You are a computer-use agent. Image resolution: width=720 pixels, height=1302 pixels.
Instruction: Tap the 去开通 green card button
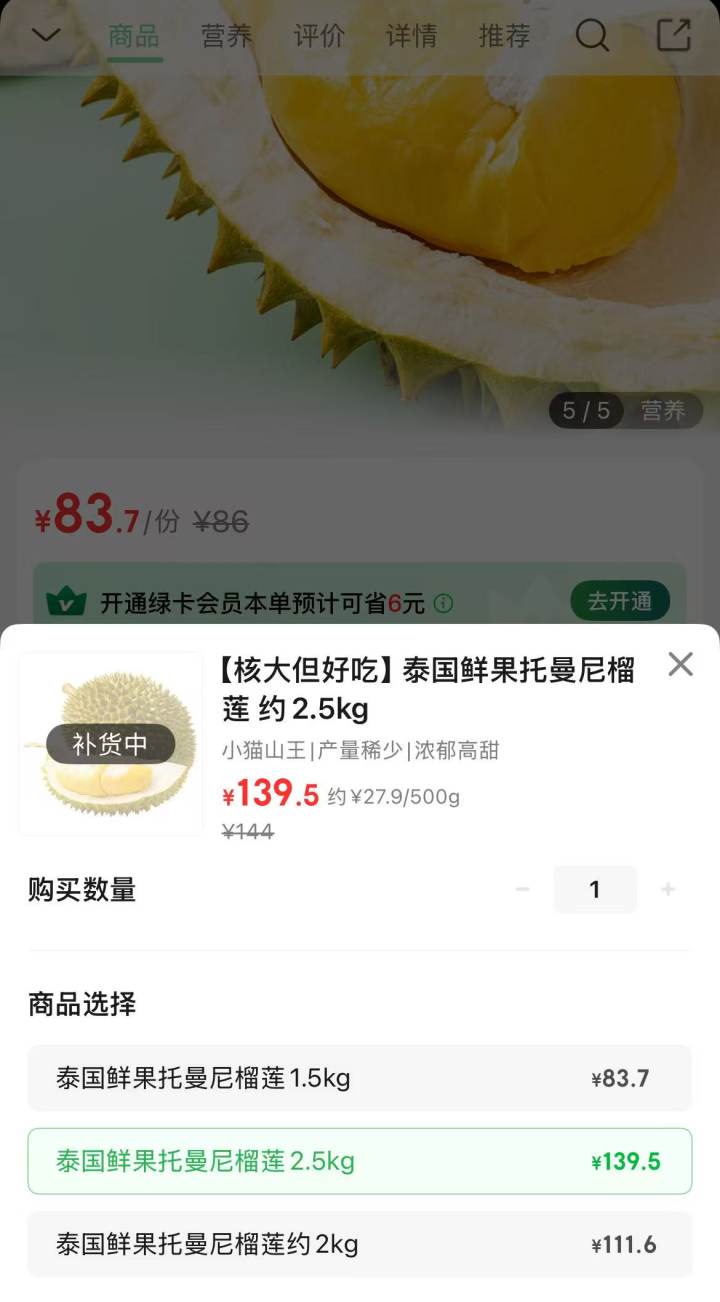click(619, 601)
